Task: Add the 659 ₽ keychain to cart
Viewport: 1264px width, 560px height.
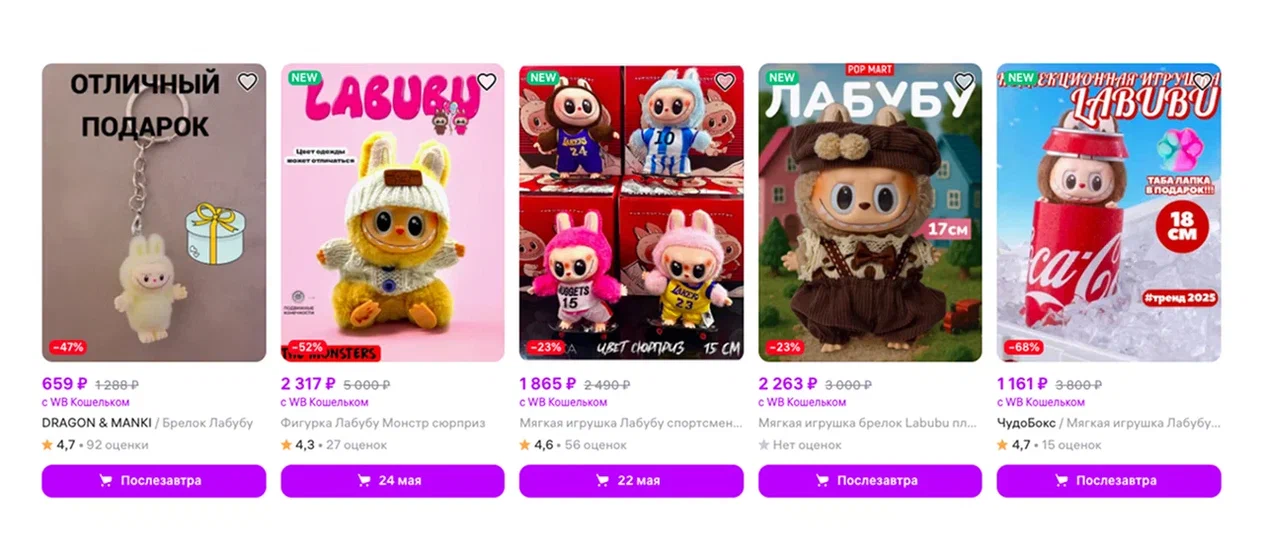Action: tap(153, 481)
